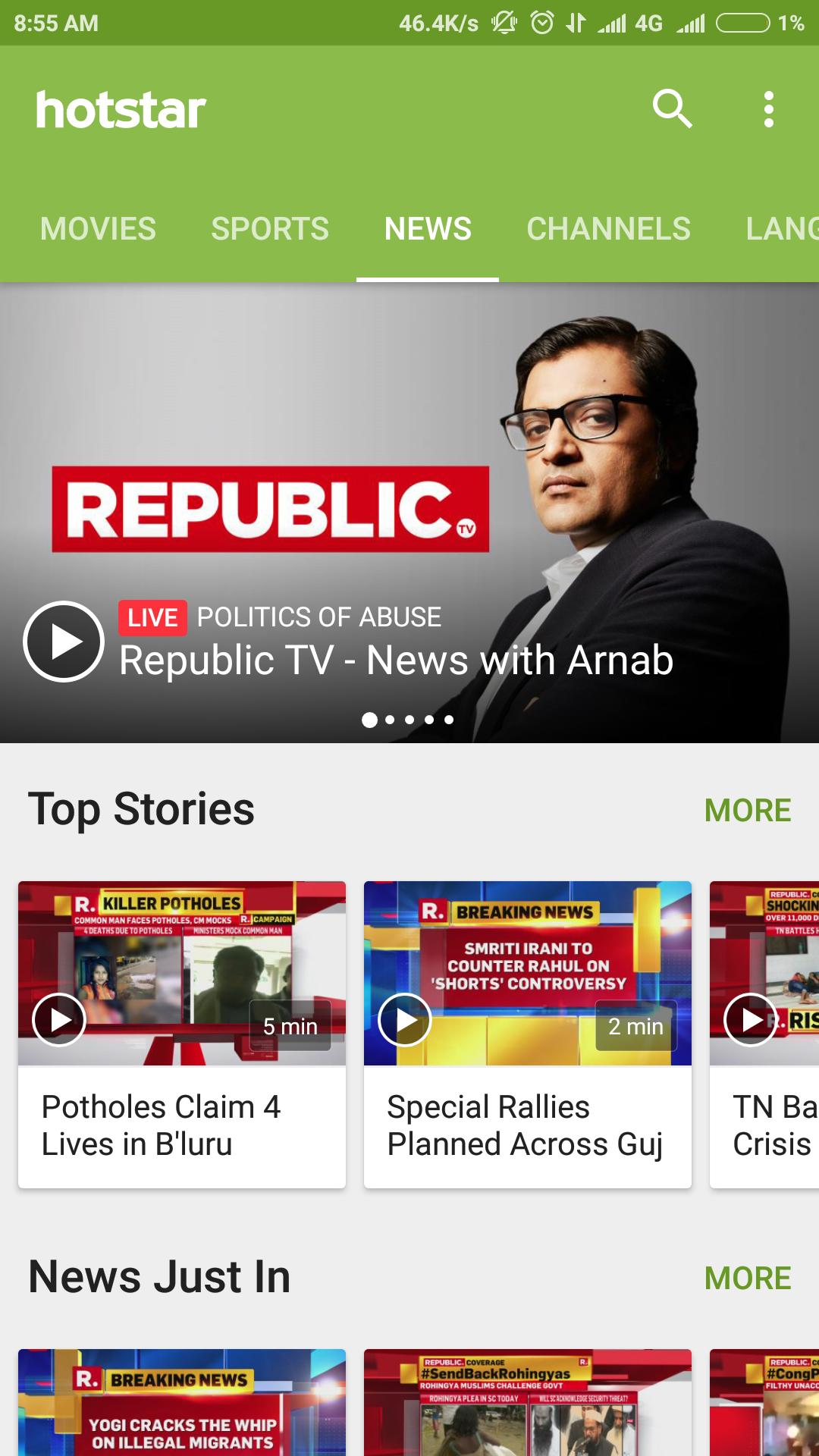Open the SendBackRohingyas news card
819x1456 pixels.
[x=528, y=1403]
